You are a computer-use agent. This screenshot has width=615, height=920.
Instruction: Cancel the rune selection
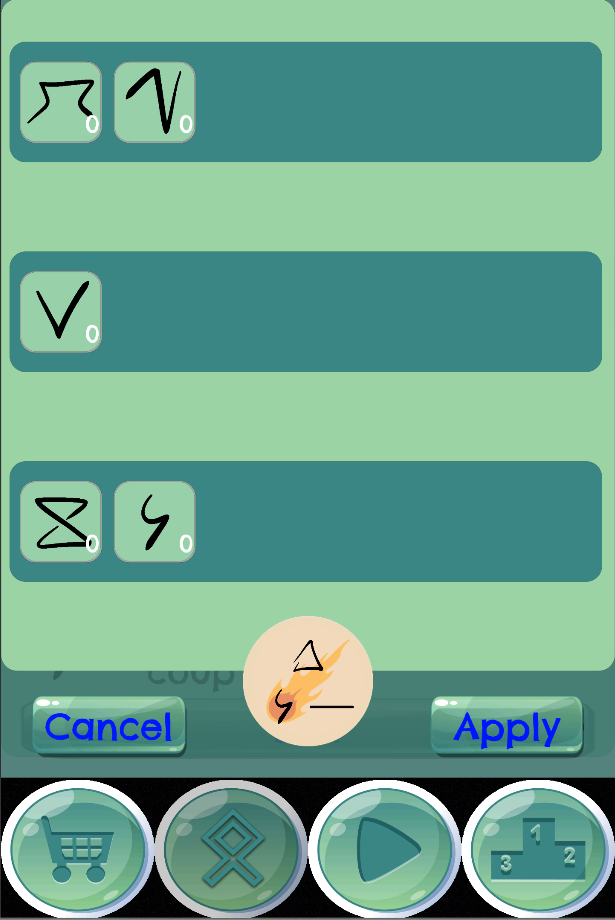click(x=109, y=726)
